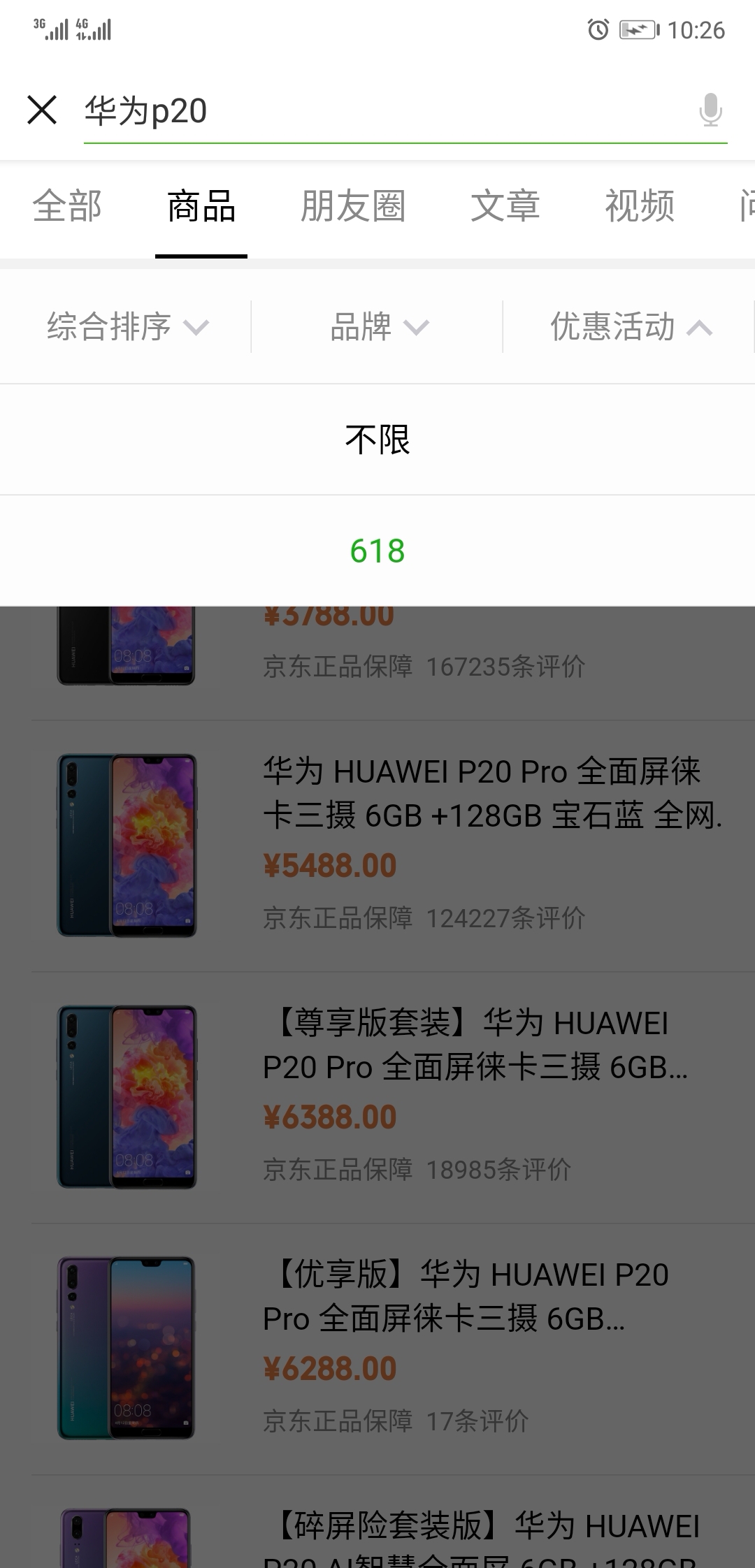This screenshot has width=755, height=1568.
Task: Tap the voice input microphone
Action: tap(710, 110)
